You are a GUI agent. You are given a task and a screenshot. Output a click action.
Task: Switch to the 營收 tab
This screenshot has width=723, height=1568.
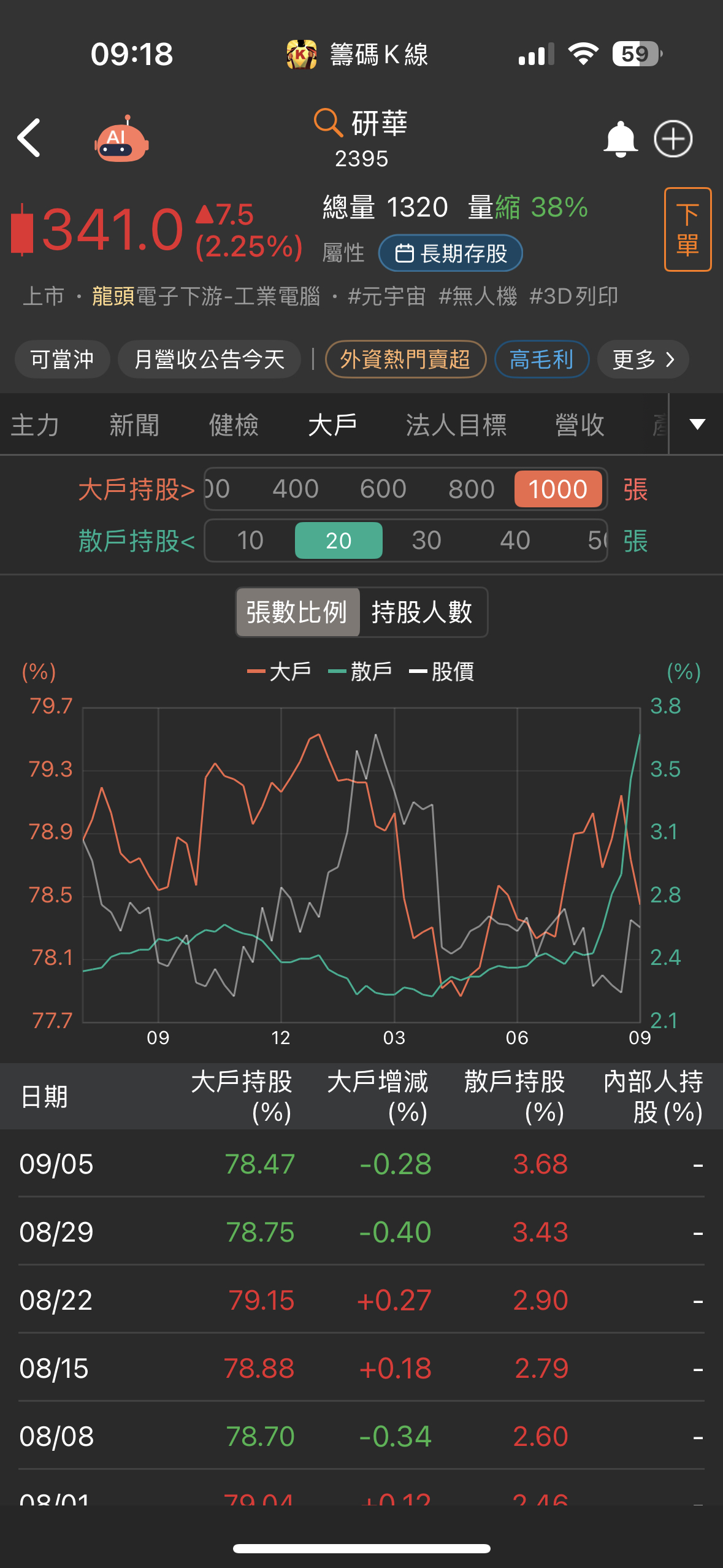tap(580, 425)
